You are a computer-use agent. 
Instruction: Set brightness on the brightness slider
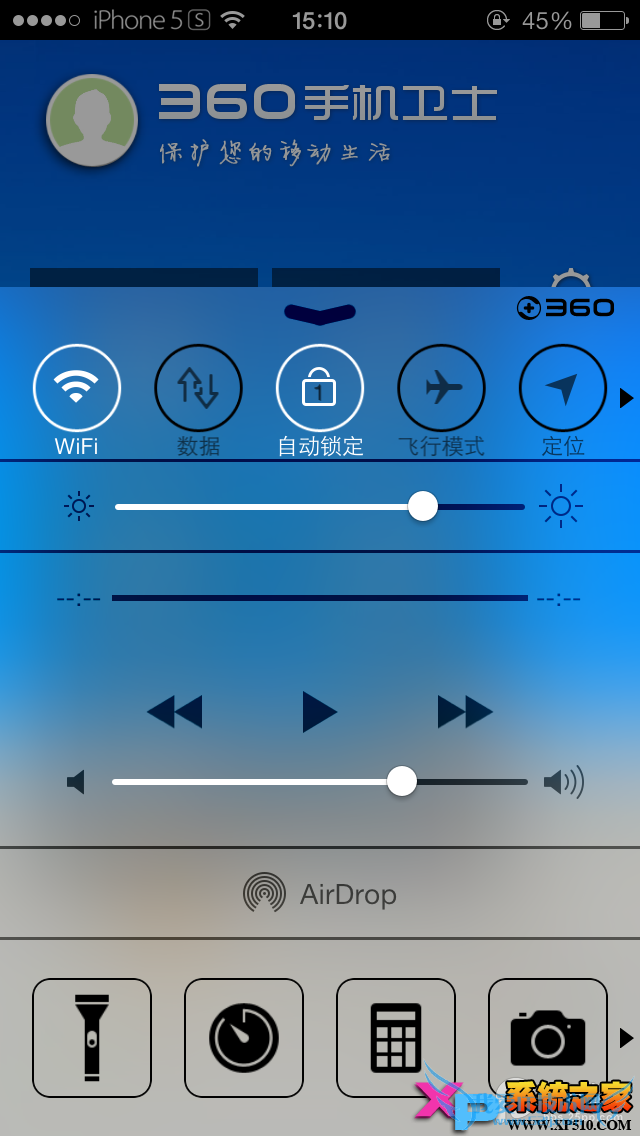(423, 507)
